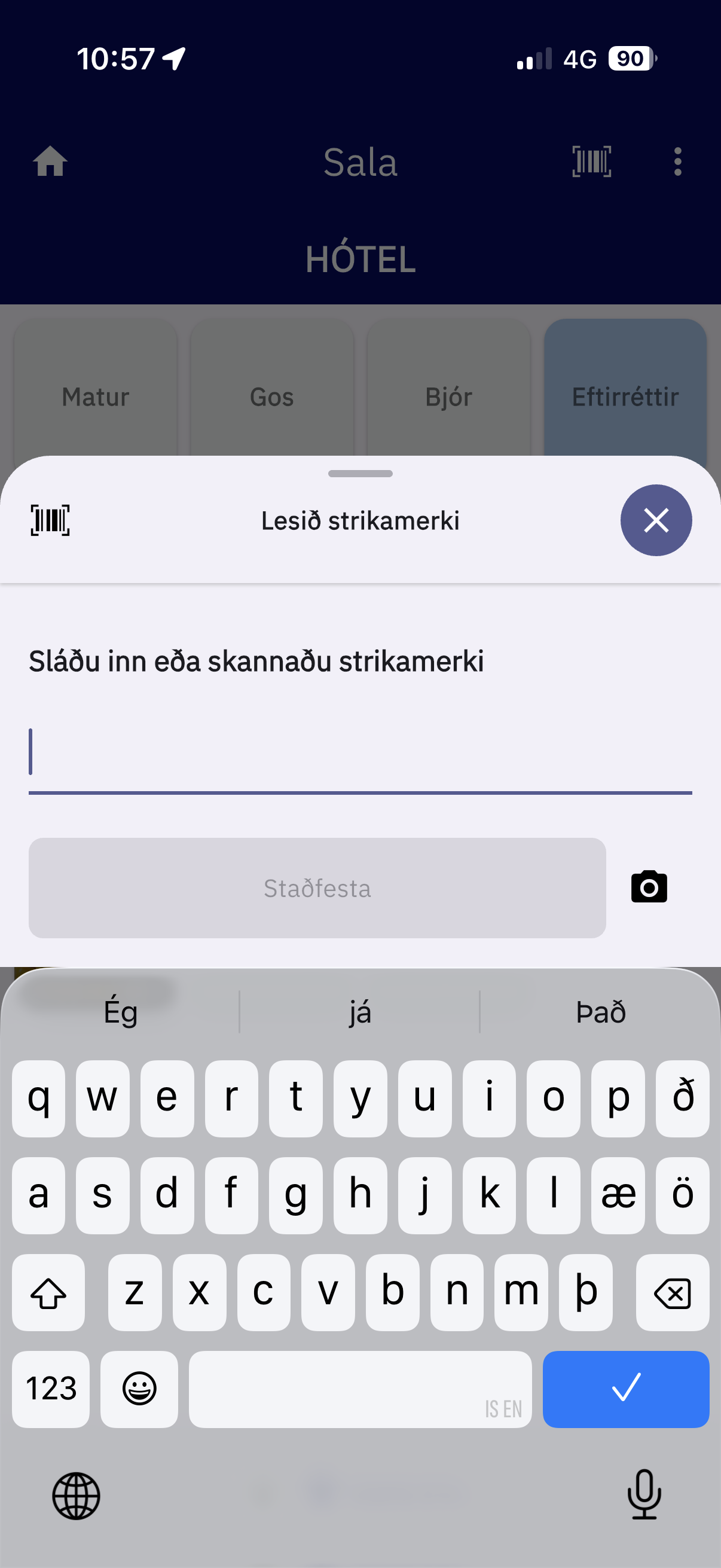Switch keyboard to numbers with 123 key
Viewport: 721px width, 1568px height.
pos(50,1389)
